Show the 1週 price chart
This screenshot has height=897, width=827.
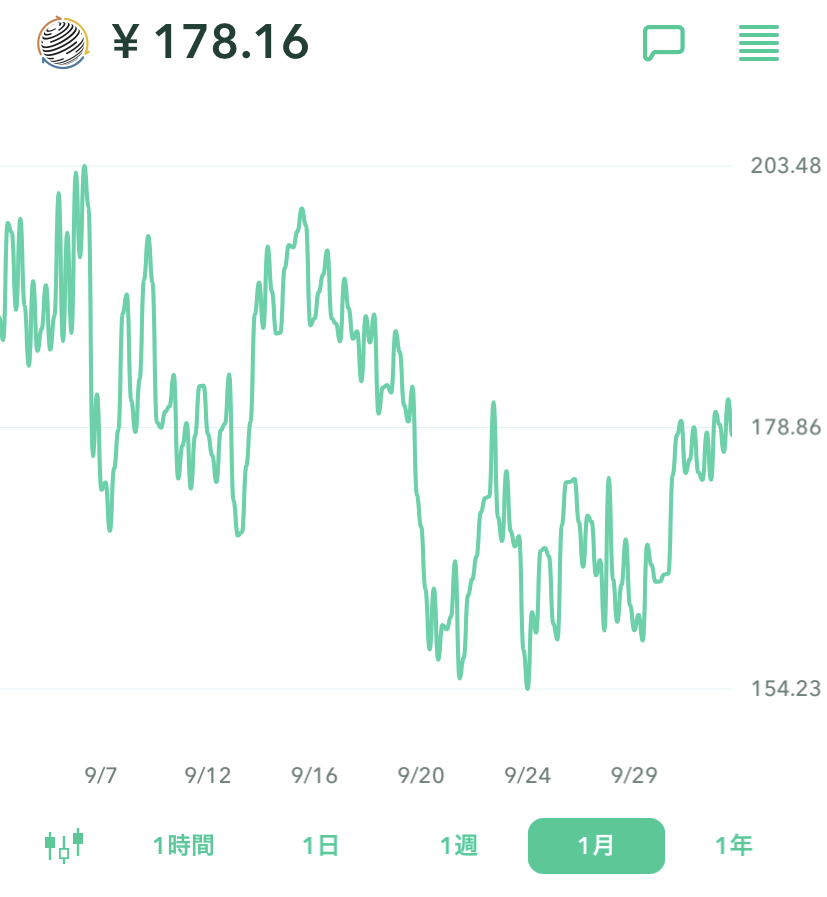point(459,846)
